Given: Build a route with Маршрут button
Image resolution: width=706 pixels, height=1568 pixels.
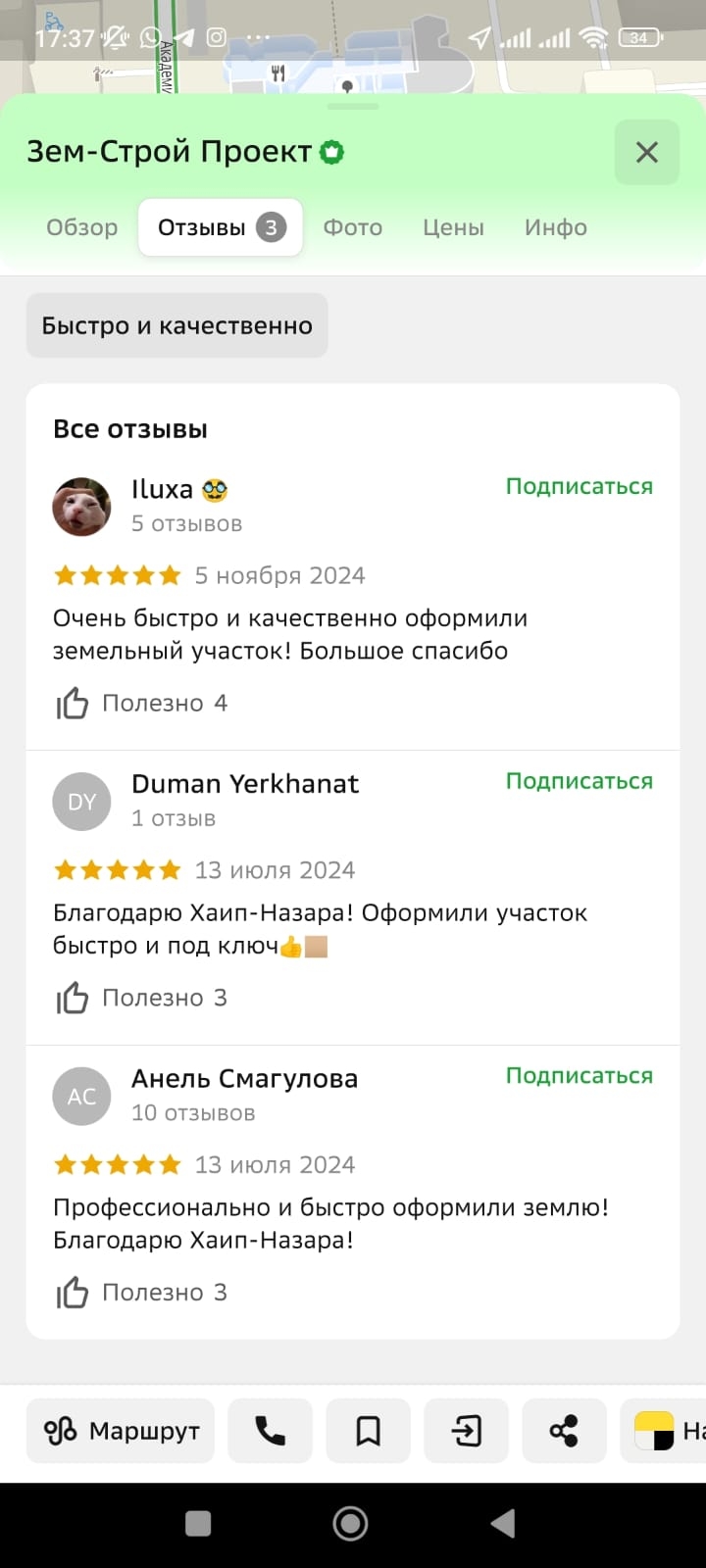Looking at the screenshot, I should (121, 1431).
